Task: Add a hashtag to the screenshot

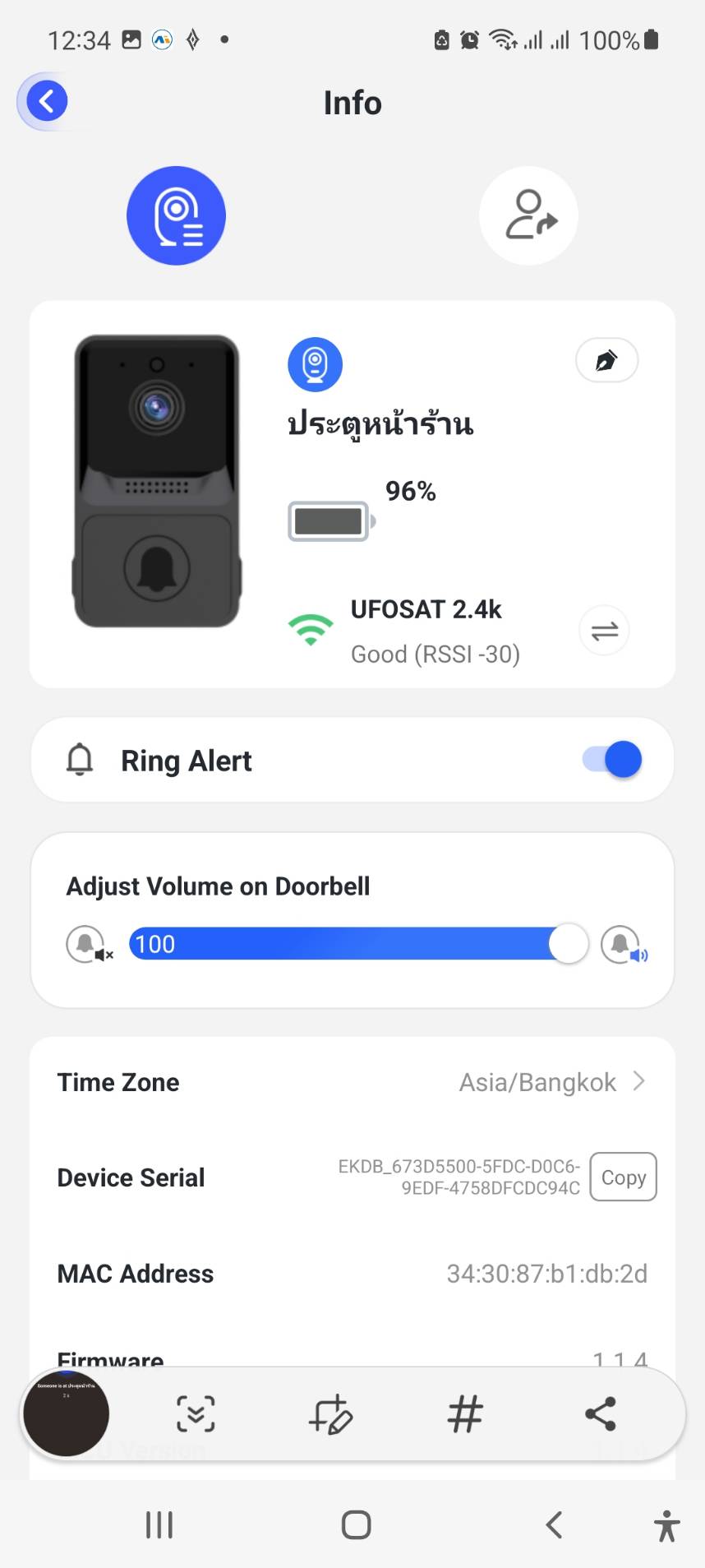Action: (x=465, y=1414)
